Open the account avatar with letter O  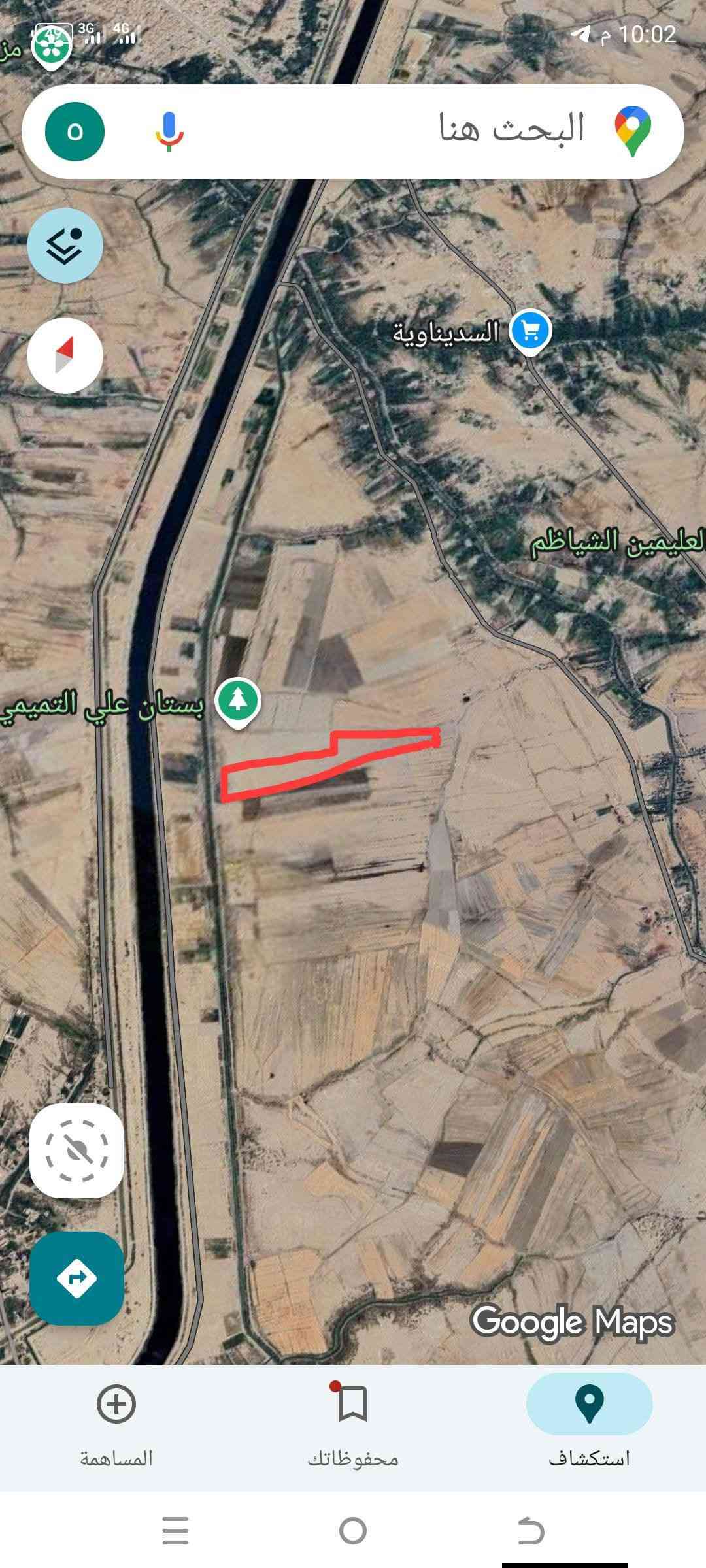[75, 131]
